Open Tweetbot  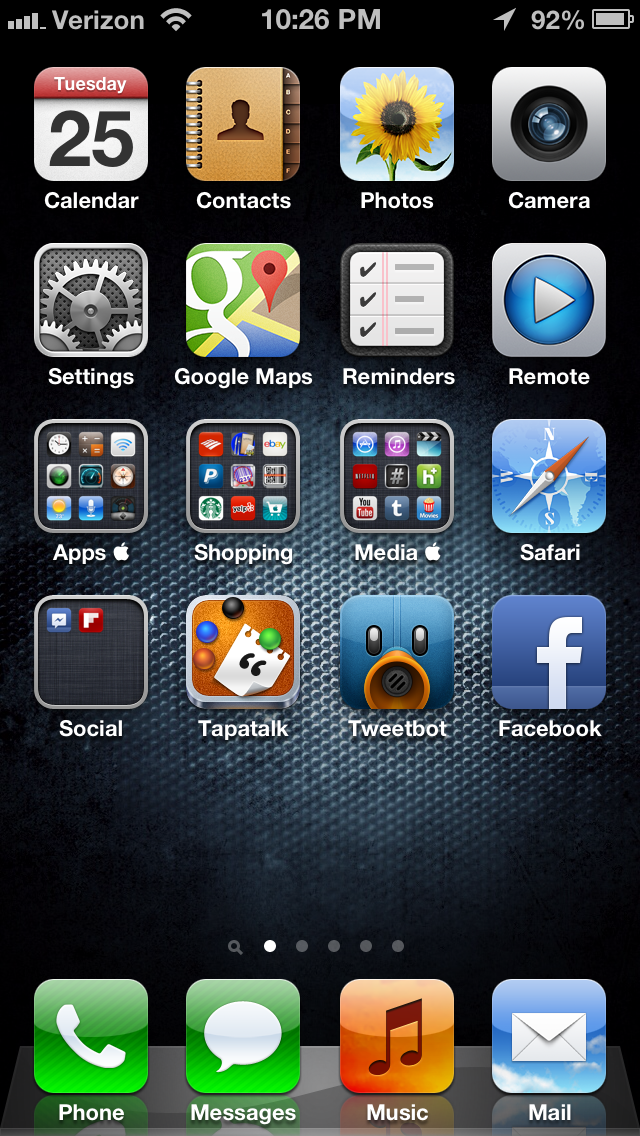pos(396,652)
